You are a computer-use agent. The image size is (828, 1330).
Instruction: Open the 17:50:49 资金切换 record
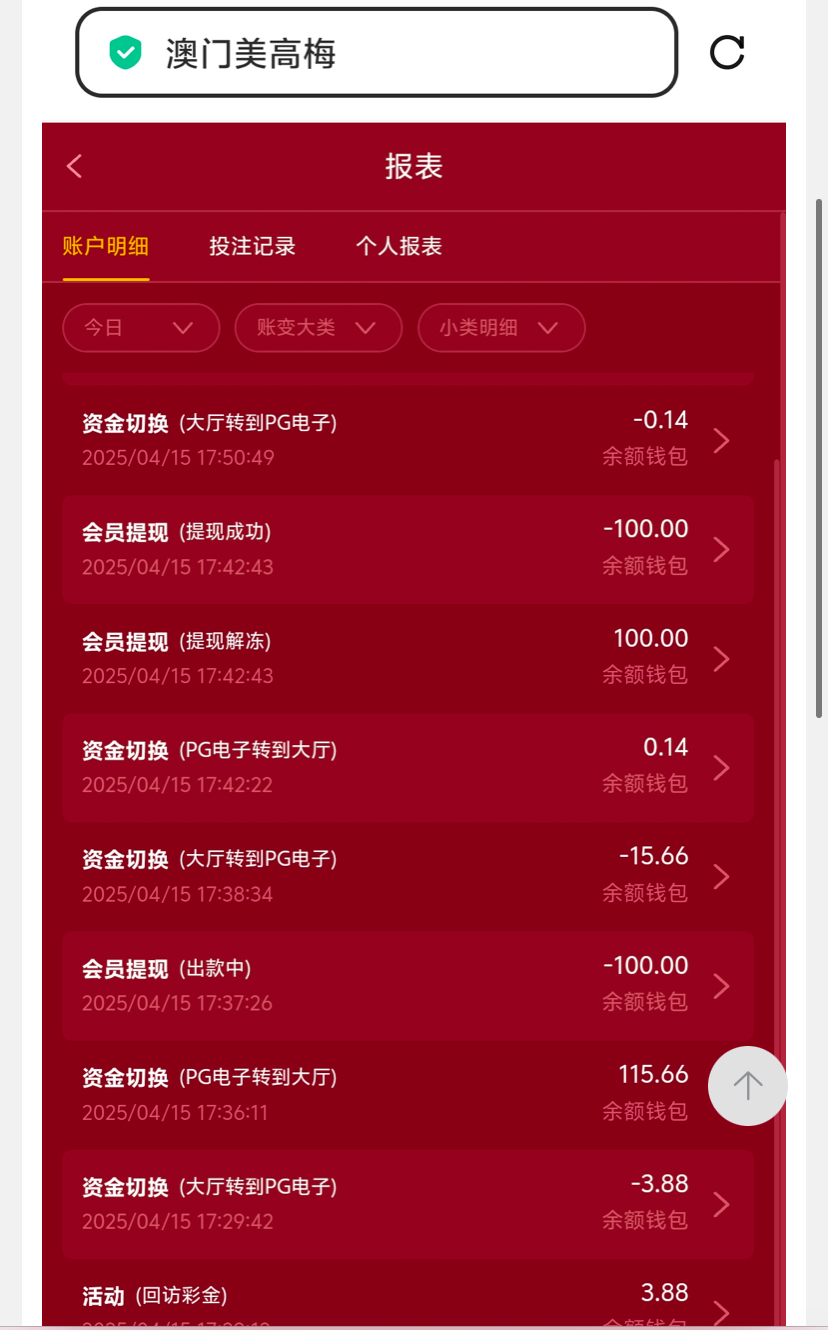coord(407,440)
